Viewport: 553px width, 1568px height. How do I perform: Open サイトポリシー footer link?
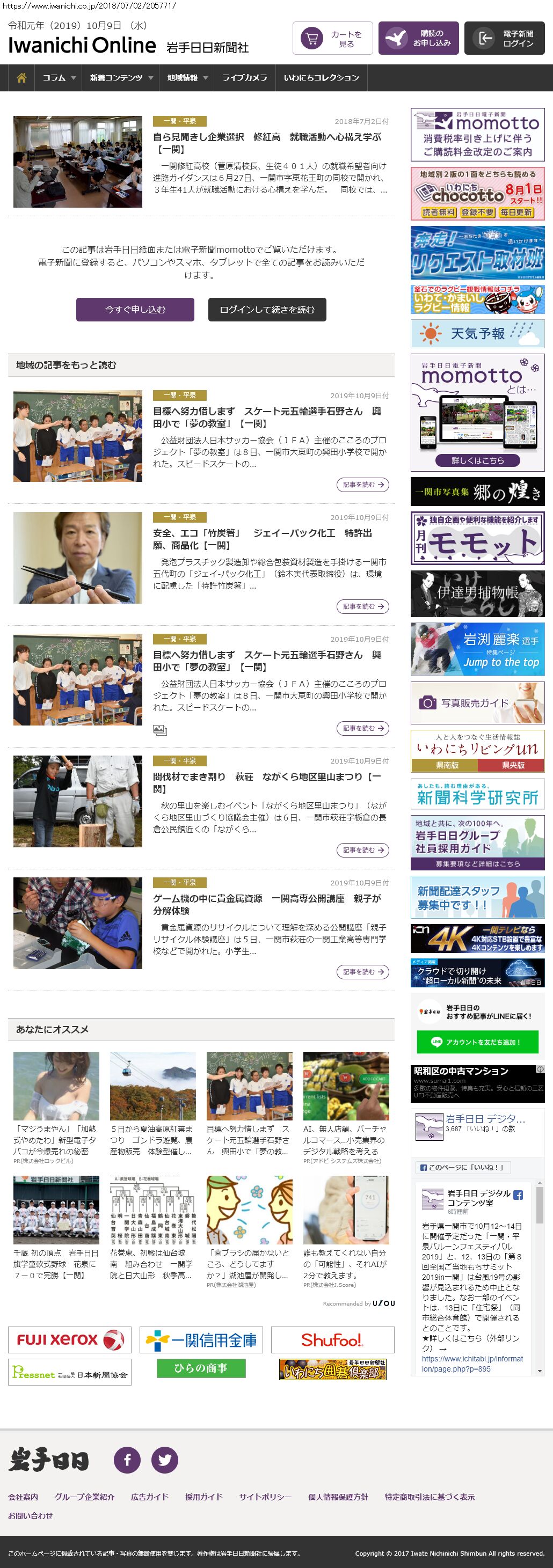pos(265,1496)
